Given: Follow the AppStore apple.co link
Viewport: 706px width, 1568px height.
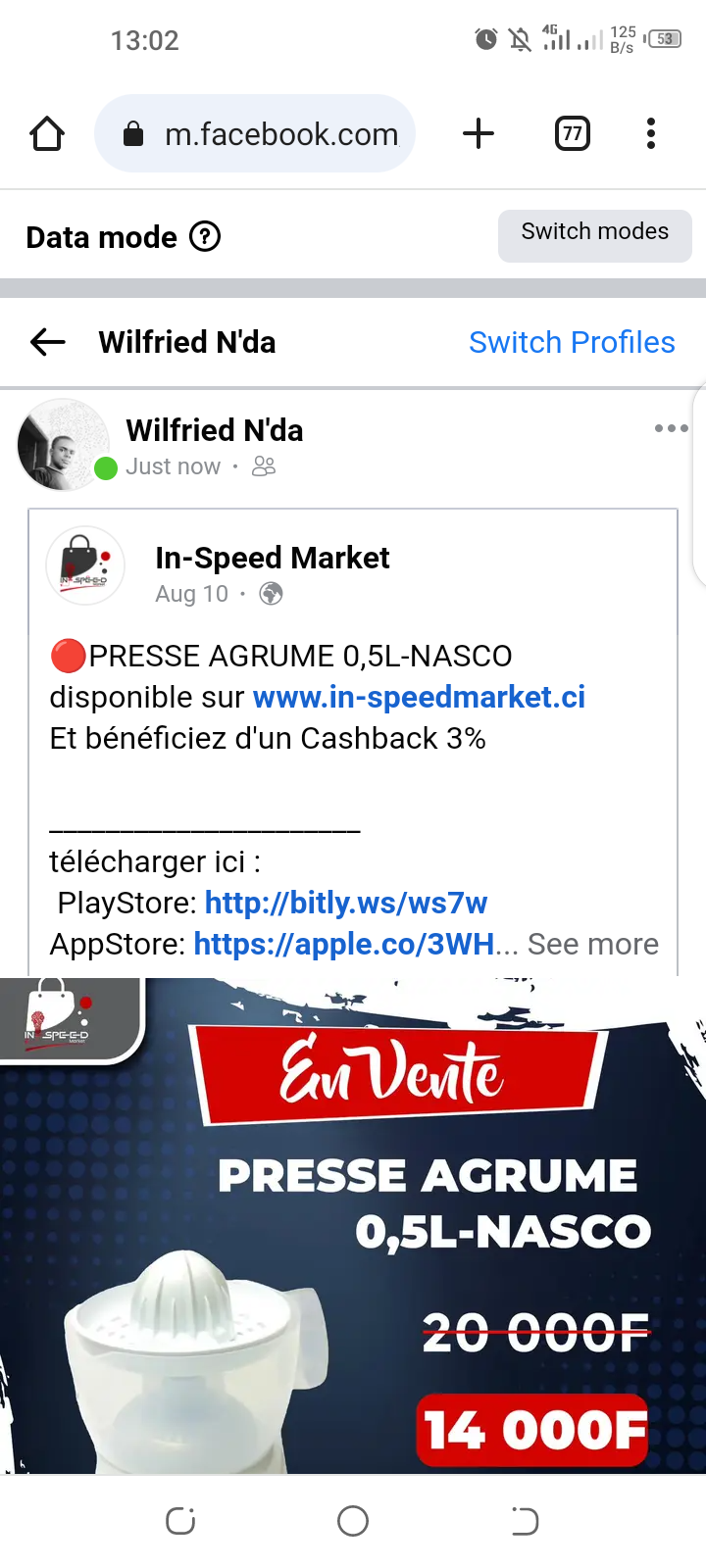Looking at the screenshot, I should click(343, 944).
